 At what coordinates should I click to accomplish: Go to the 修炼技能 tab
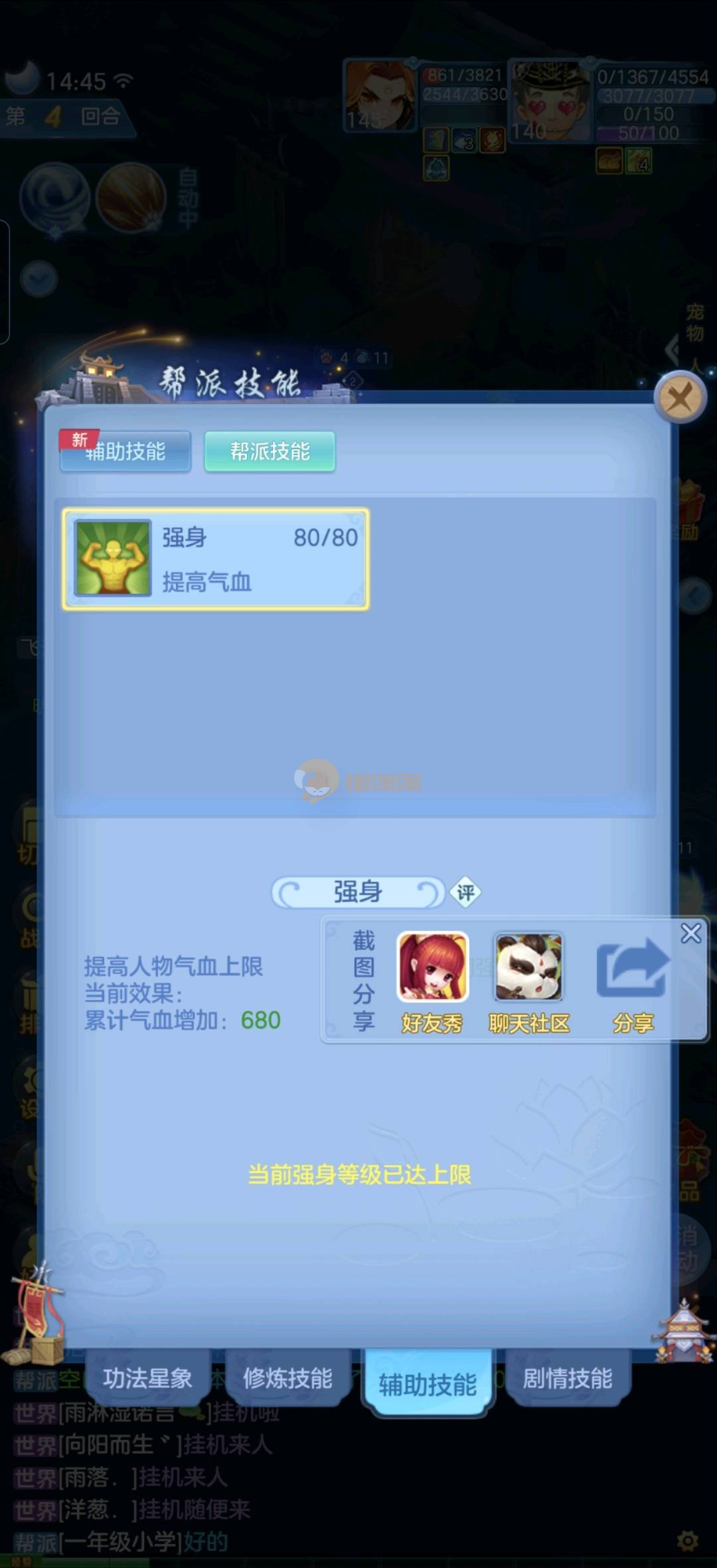287,1379
